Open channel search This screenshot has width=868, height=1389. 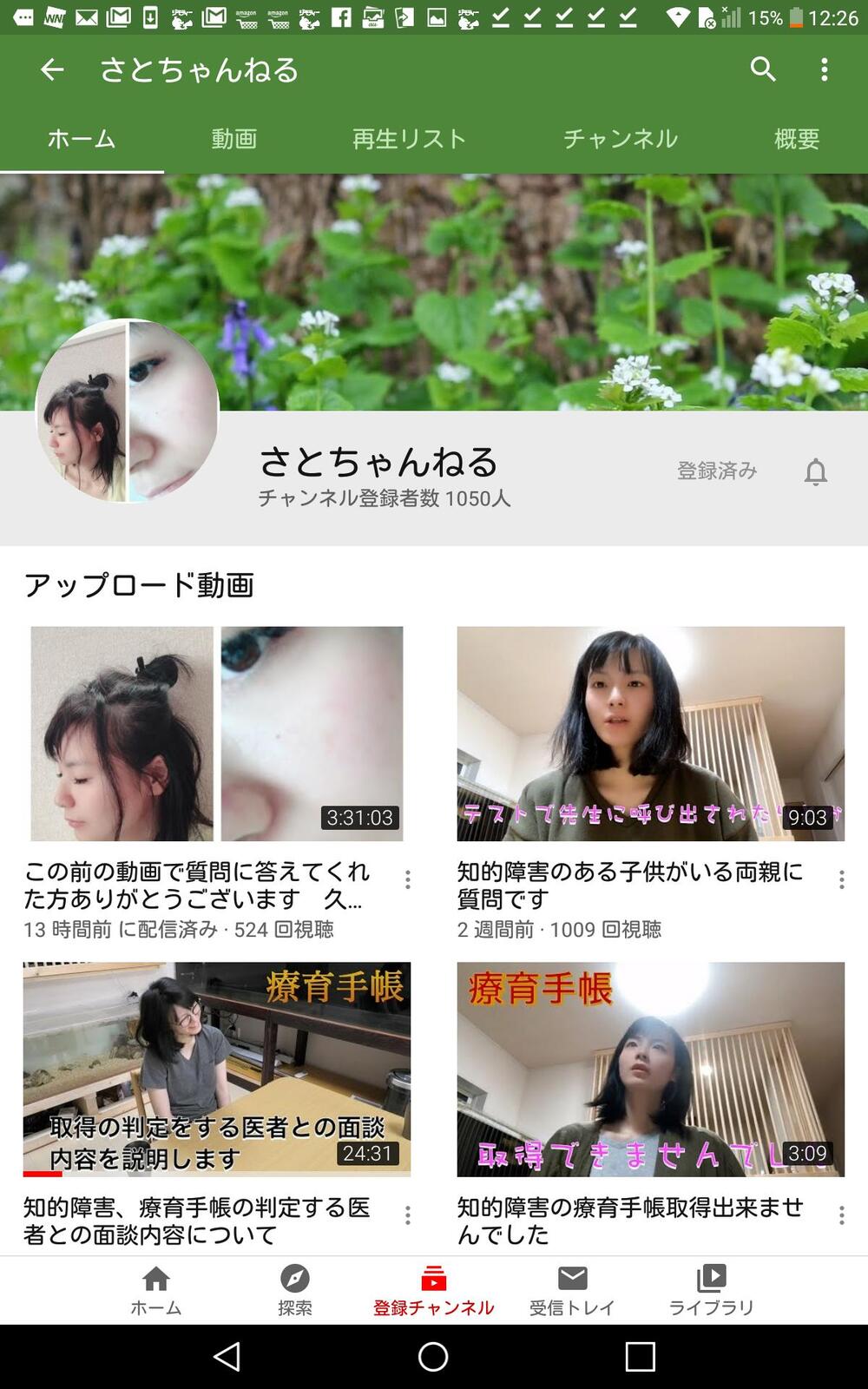coord(763,69)
